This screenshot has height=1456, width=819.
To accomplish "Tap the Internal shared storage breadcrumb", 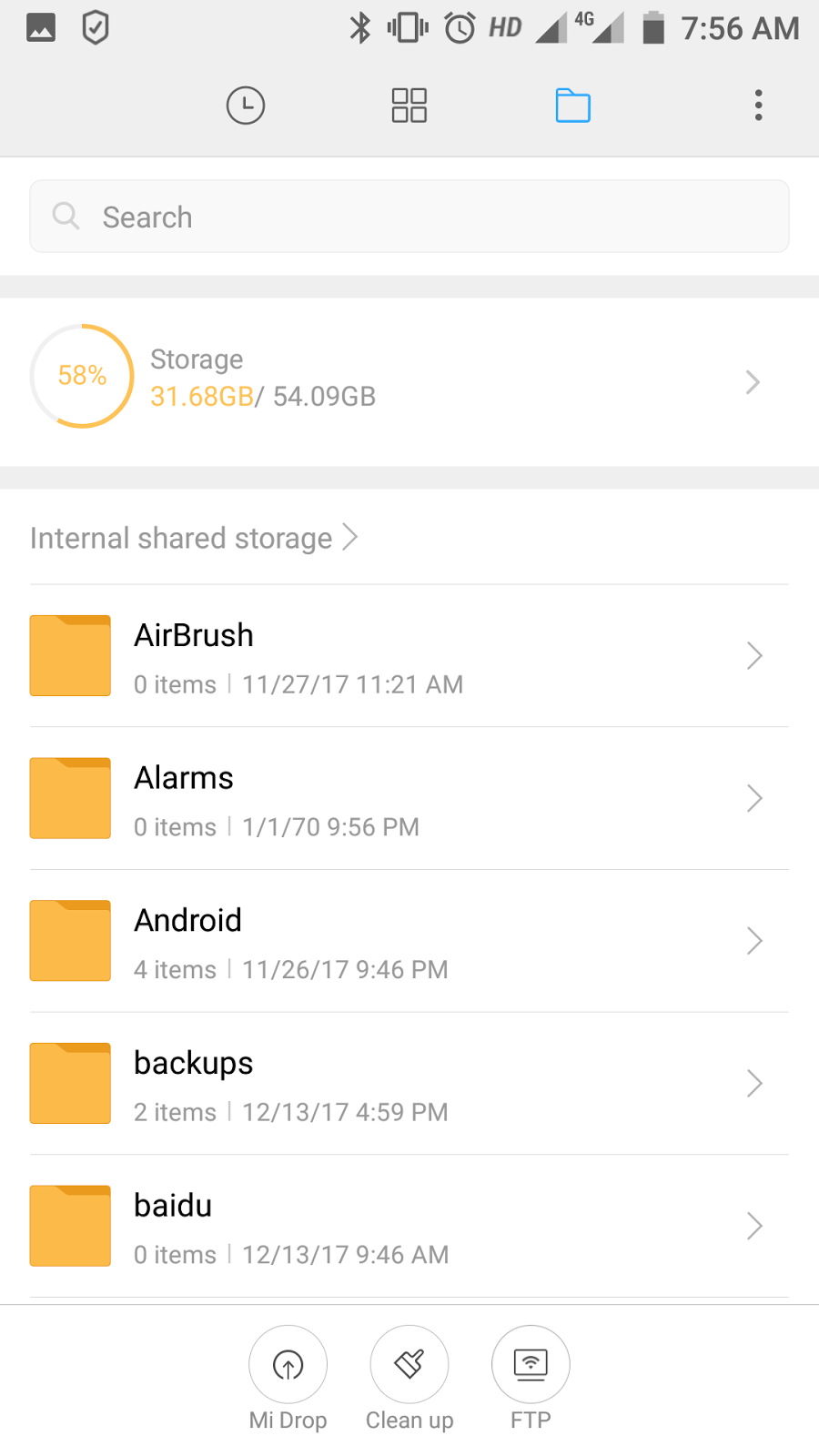I will (x=181, y=538).
